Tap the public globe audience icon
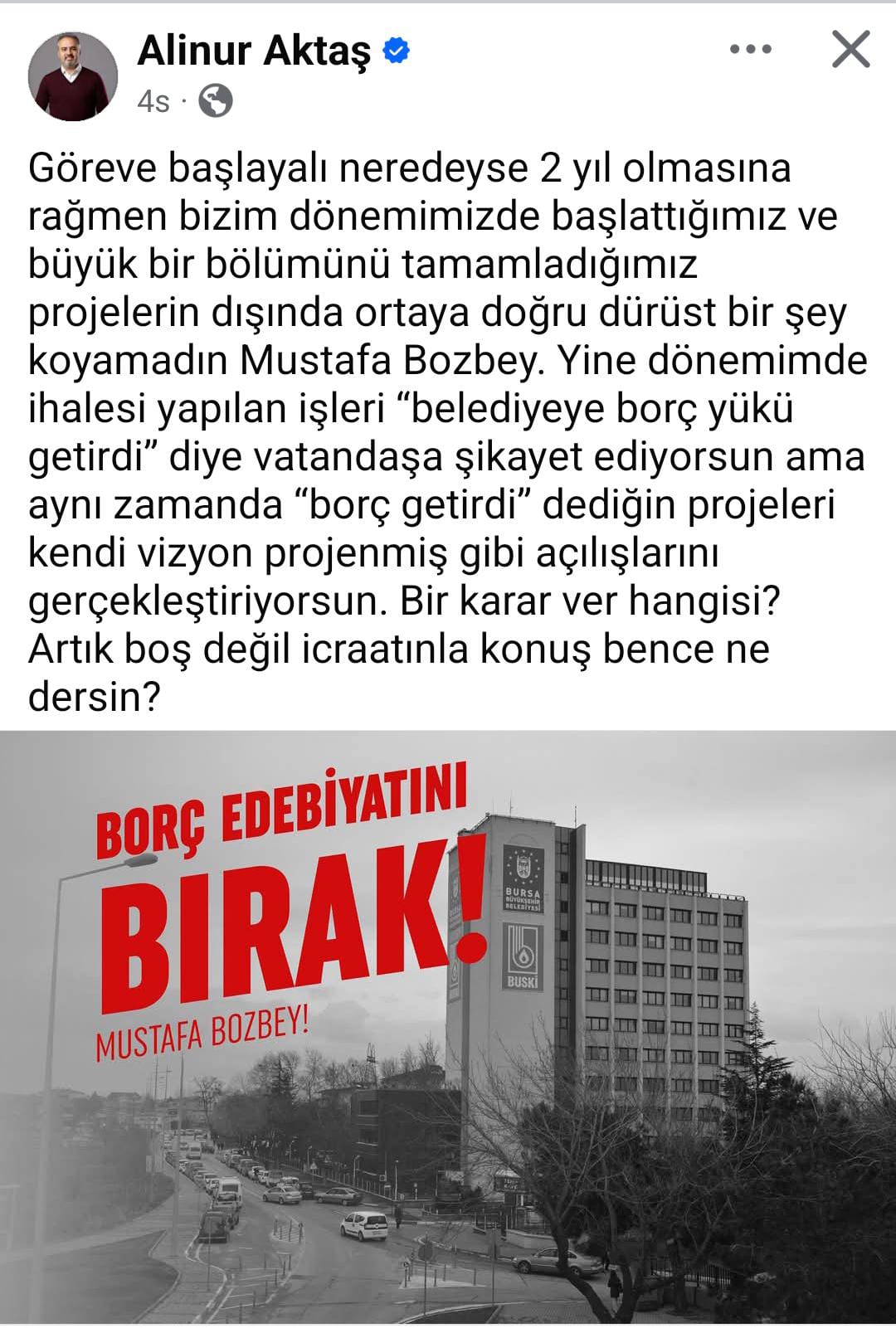The image size is (896, 1333). (x=216, y=101)
